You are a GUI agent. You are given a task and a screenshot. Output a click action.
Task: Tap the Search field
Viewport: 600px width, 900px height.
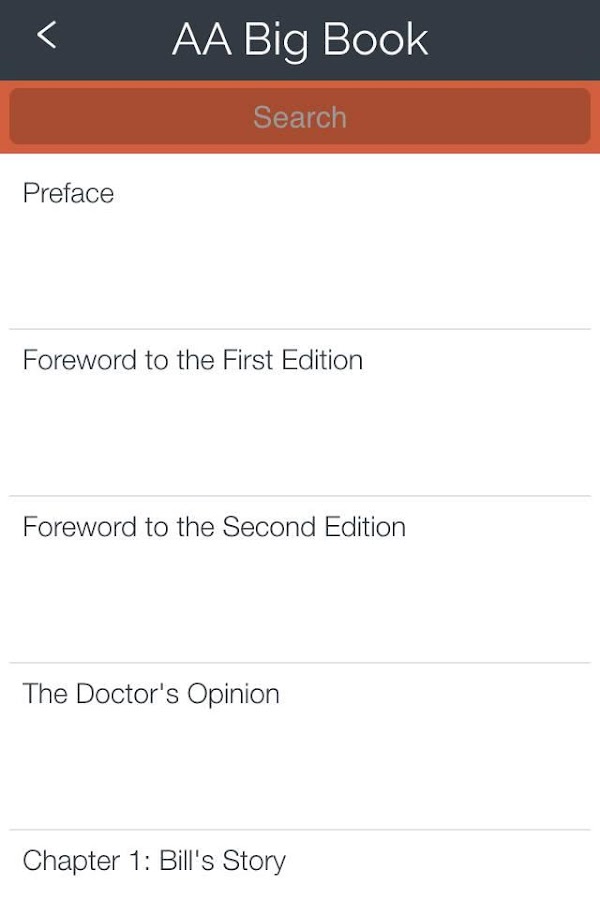coord(300,117)
